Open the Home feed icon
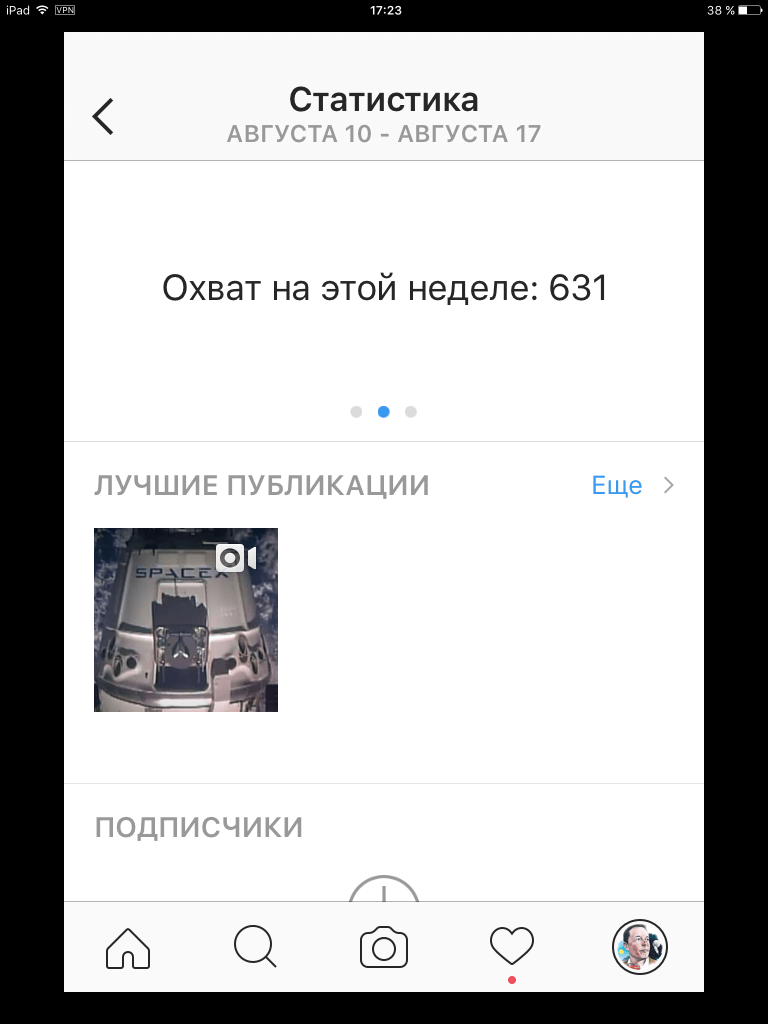 click(127, 946)
